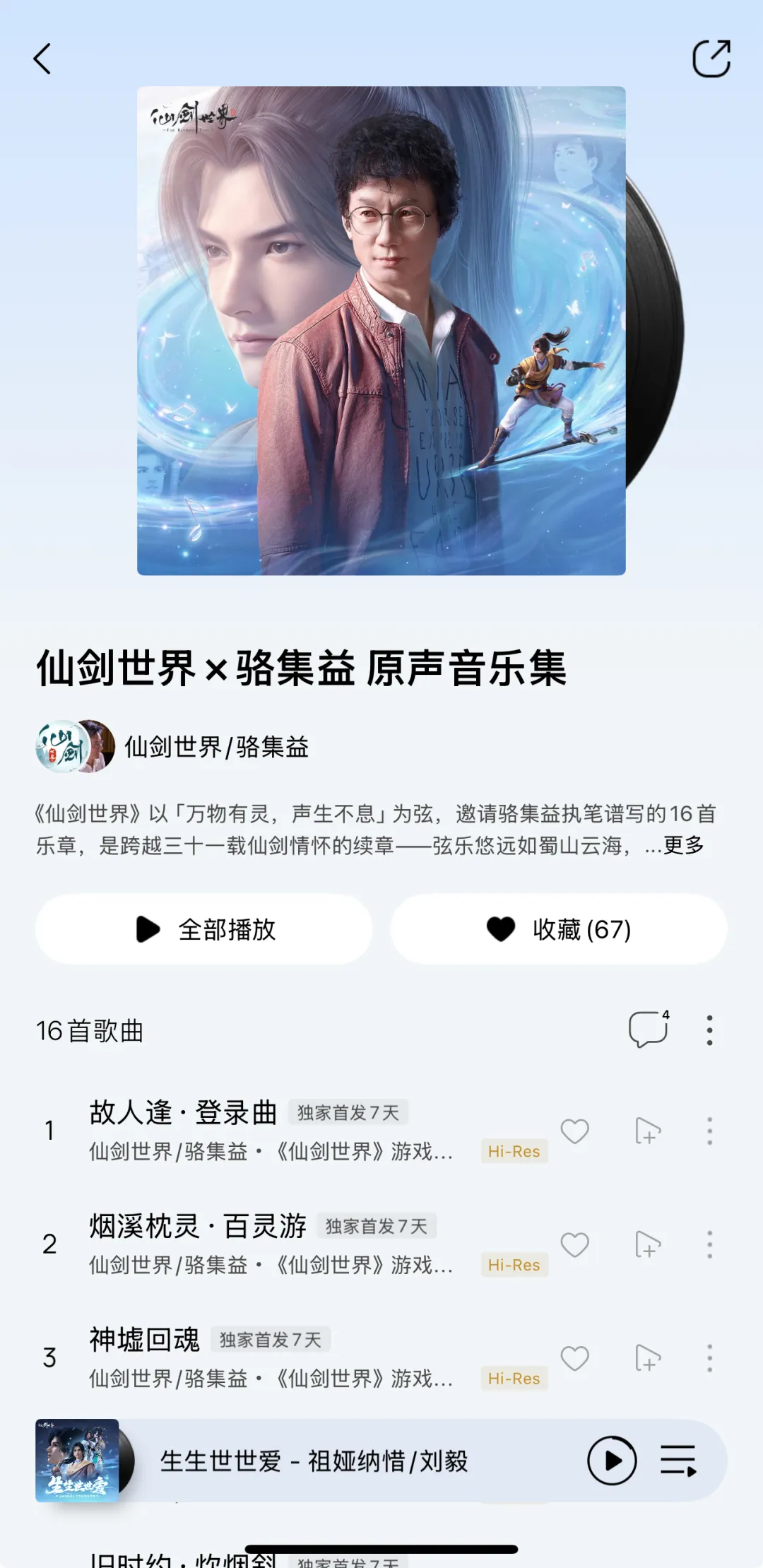Share this album

click(711, 59)
